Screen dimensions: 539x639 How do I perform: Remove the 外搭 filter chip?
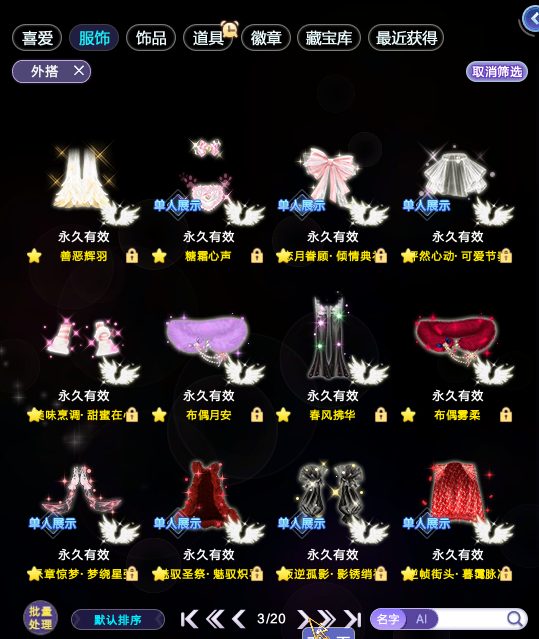tap(79, 71)
